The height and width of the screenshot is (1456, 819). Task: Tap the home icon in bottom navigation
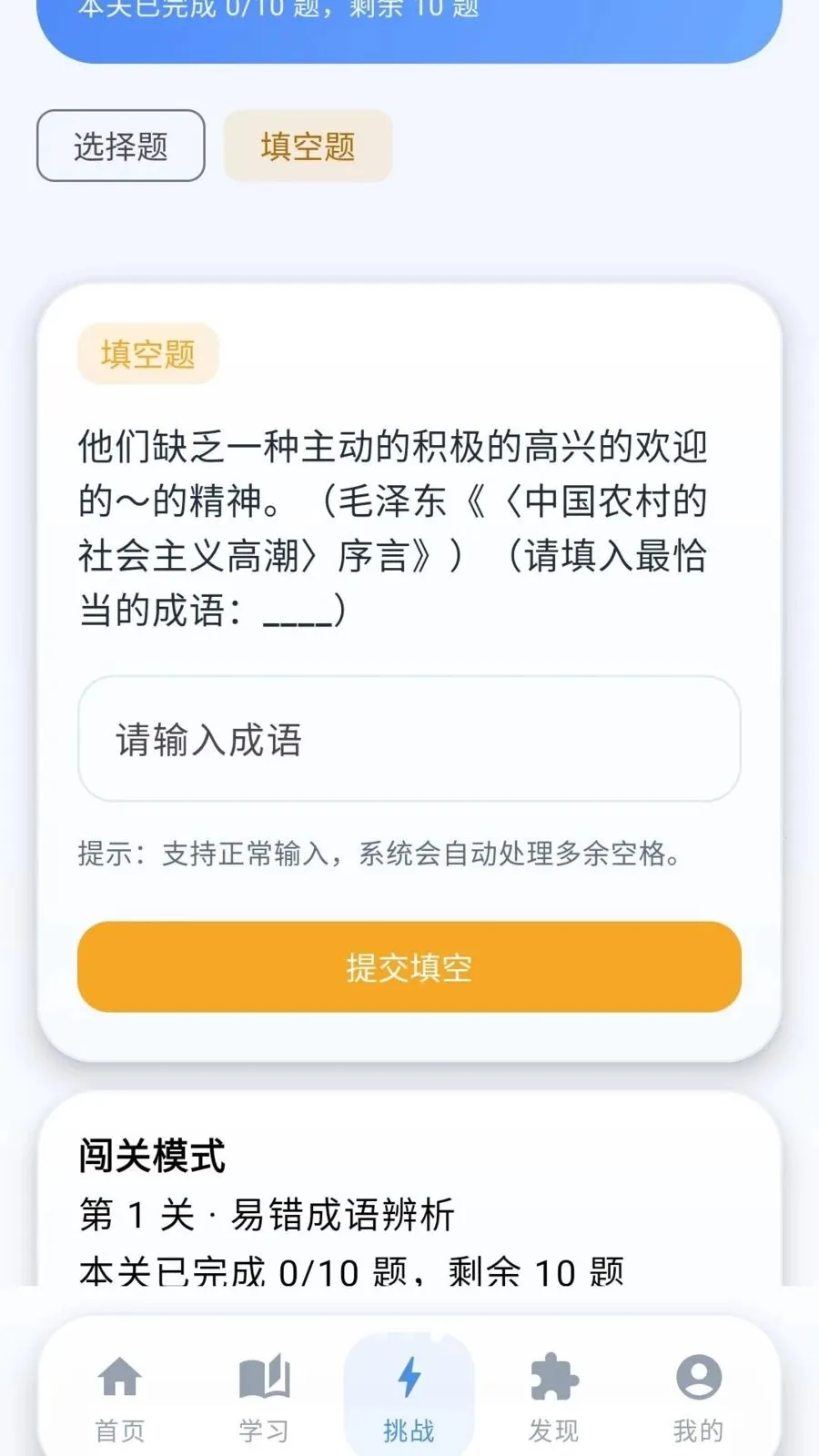(x=121, y=1377)
